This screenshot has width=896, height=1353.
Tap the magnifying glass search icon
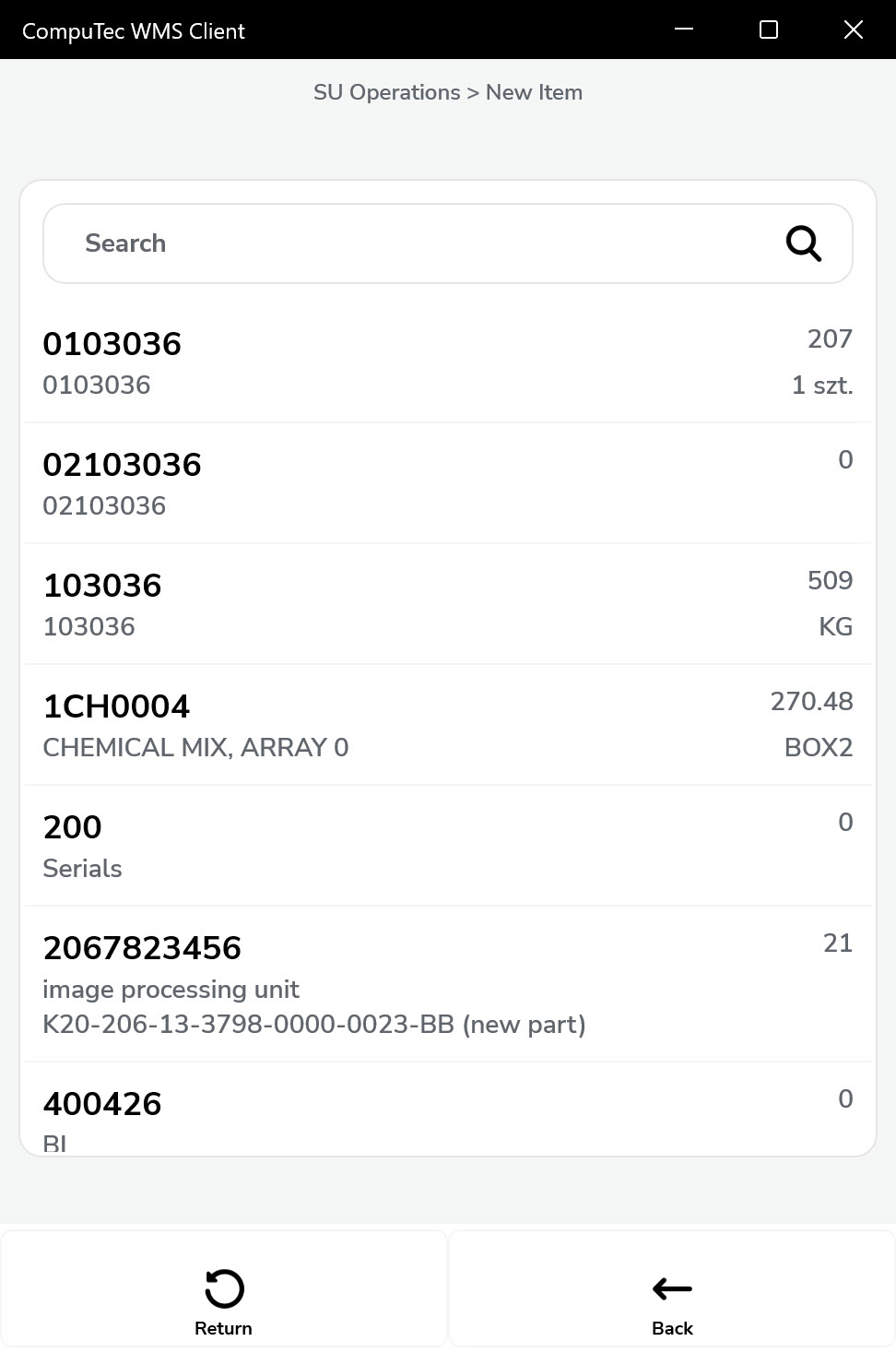[803, 243]
